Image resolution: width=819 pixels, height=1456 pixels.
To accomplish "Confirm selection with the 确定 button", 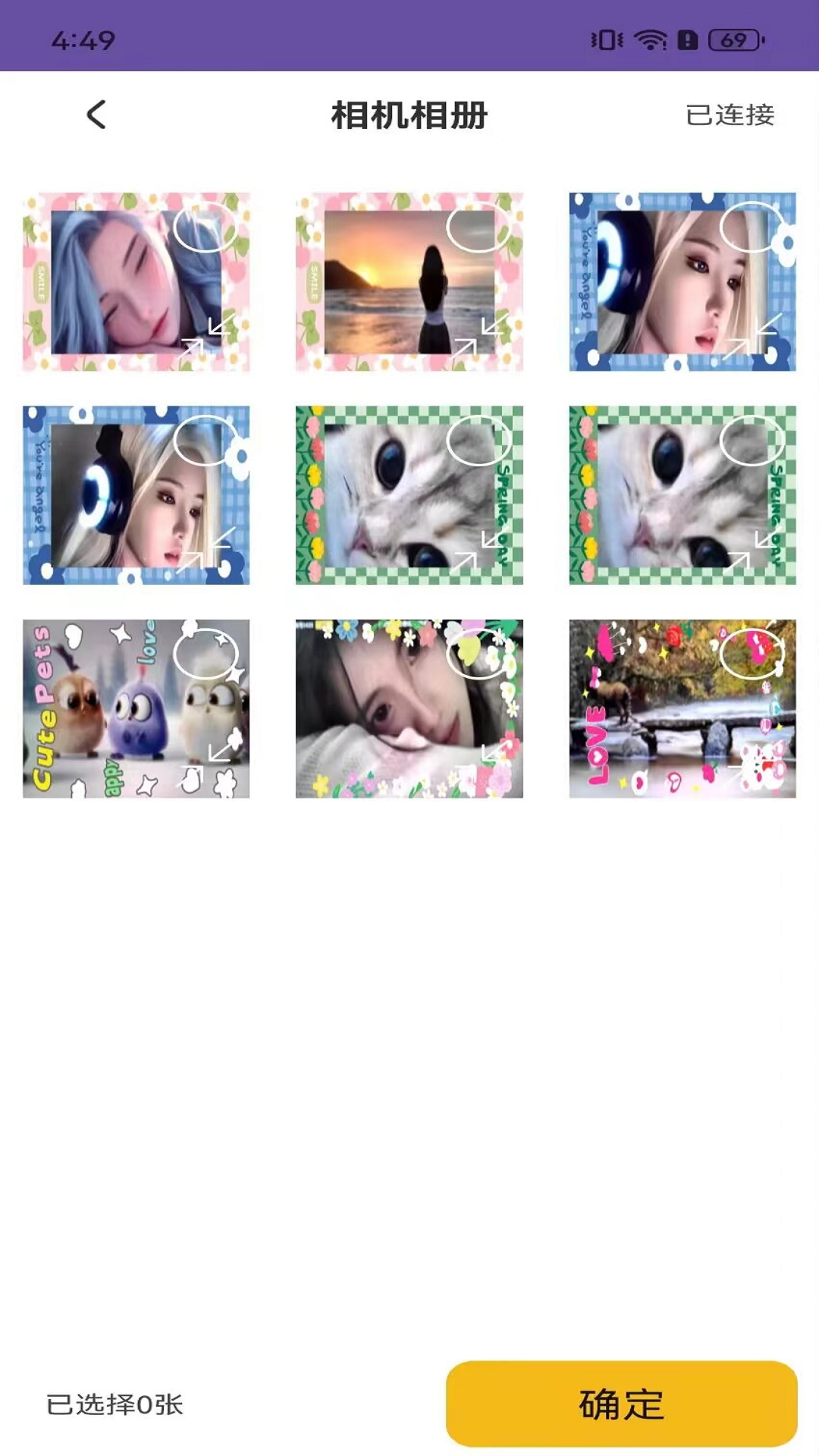I will coord(621,1404).
